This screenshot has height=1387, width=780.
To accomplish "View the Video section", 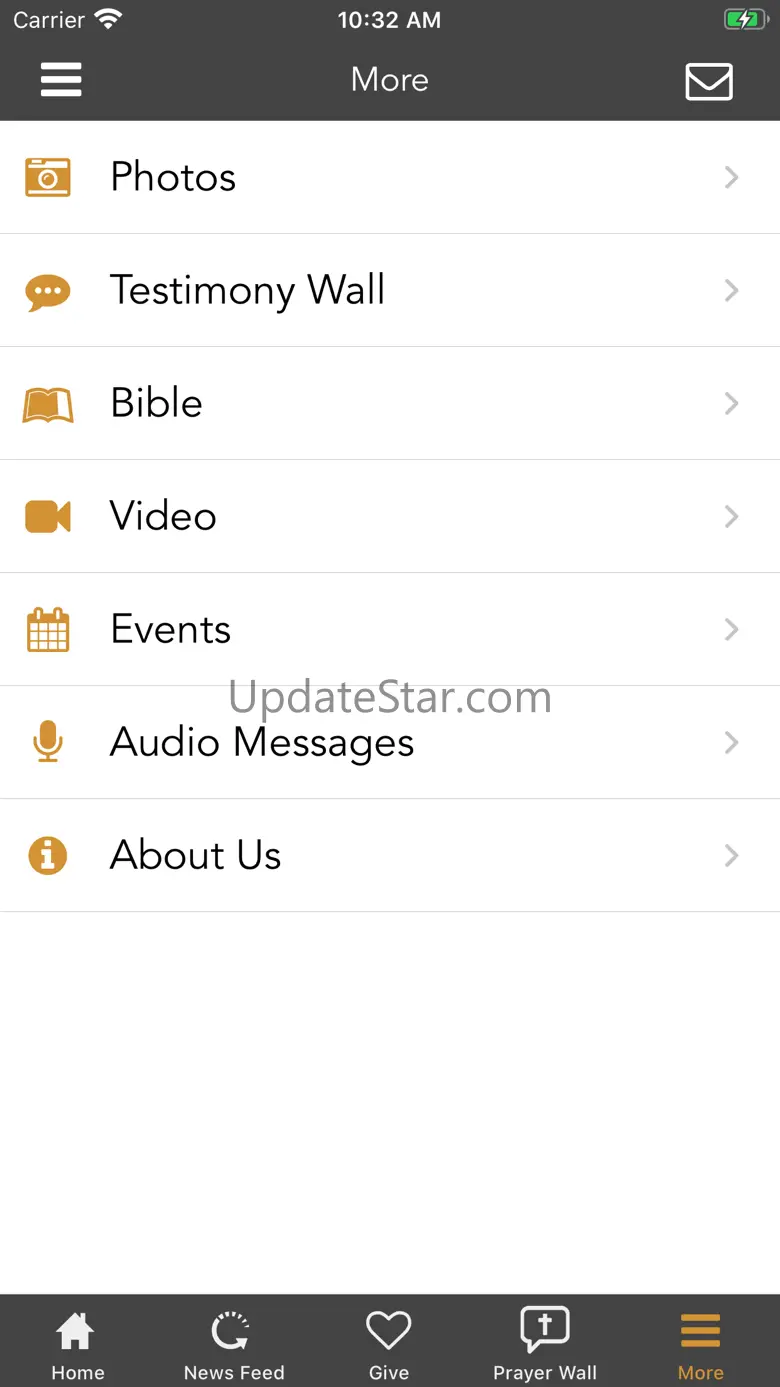I will click(x=390, y=516).
